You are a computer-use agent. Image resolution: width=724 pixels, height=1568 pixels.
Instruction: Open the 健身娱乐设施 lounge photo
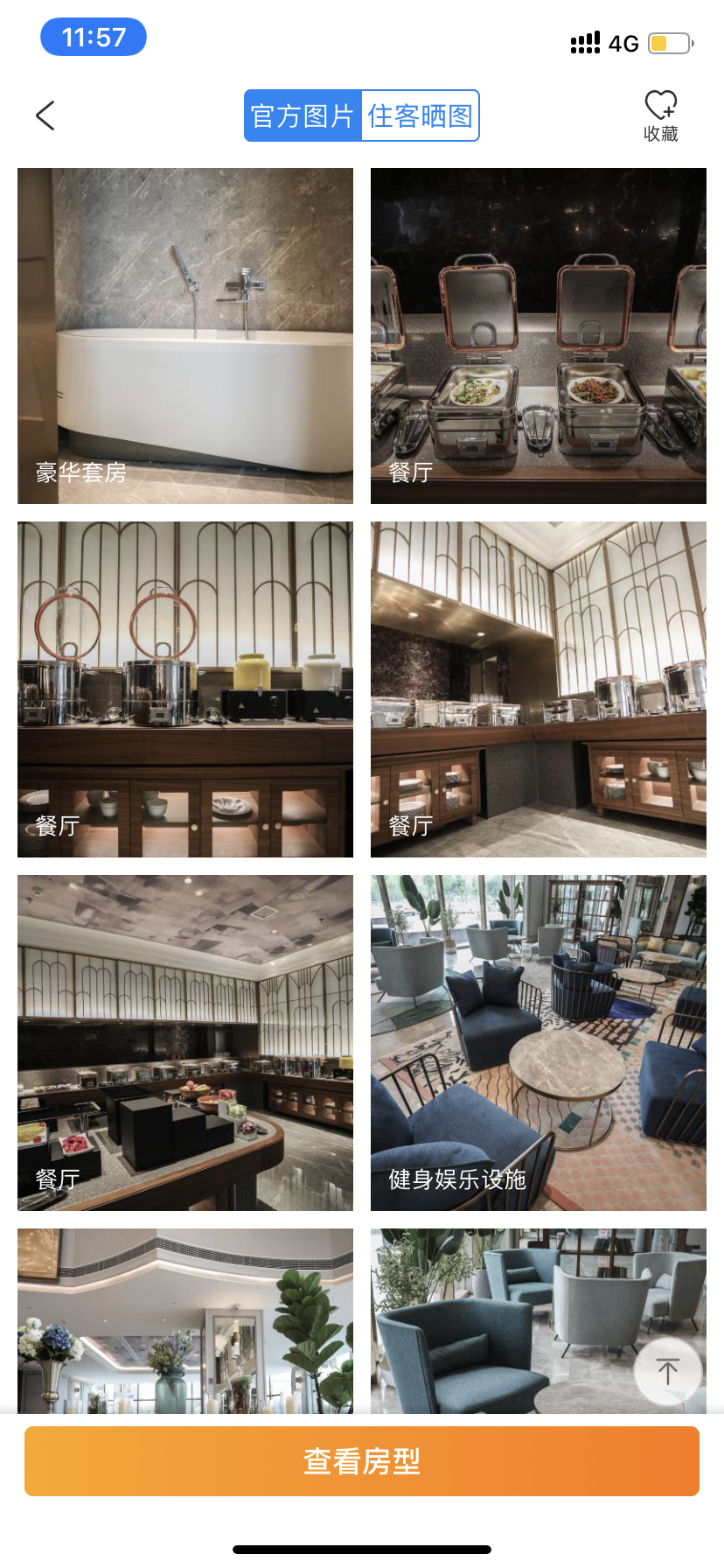(x=539, y=1043)
